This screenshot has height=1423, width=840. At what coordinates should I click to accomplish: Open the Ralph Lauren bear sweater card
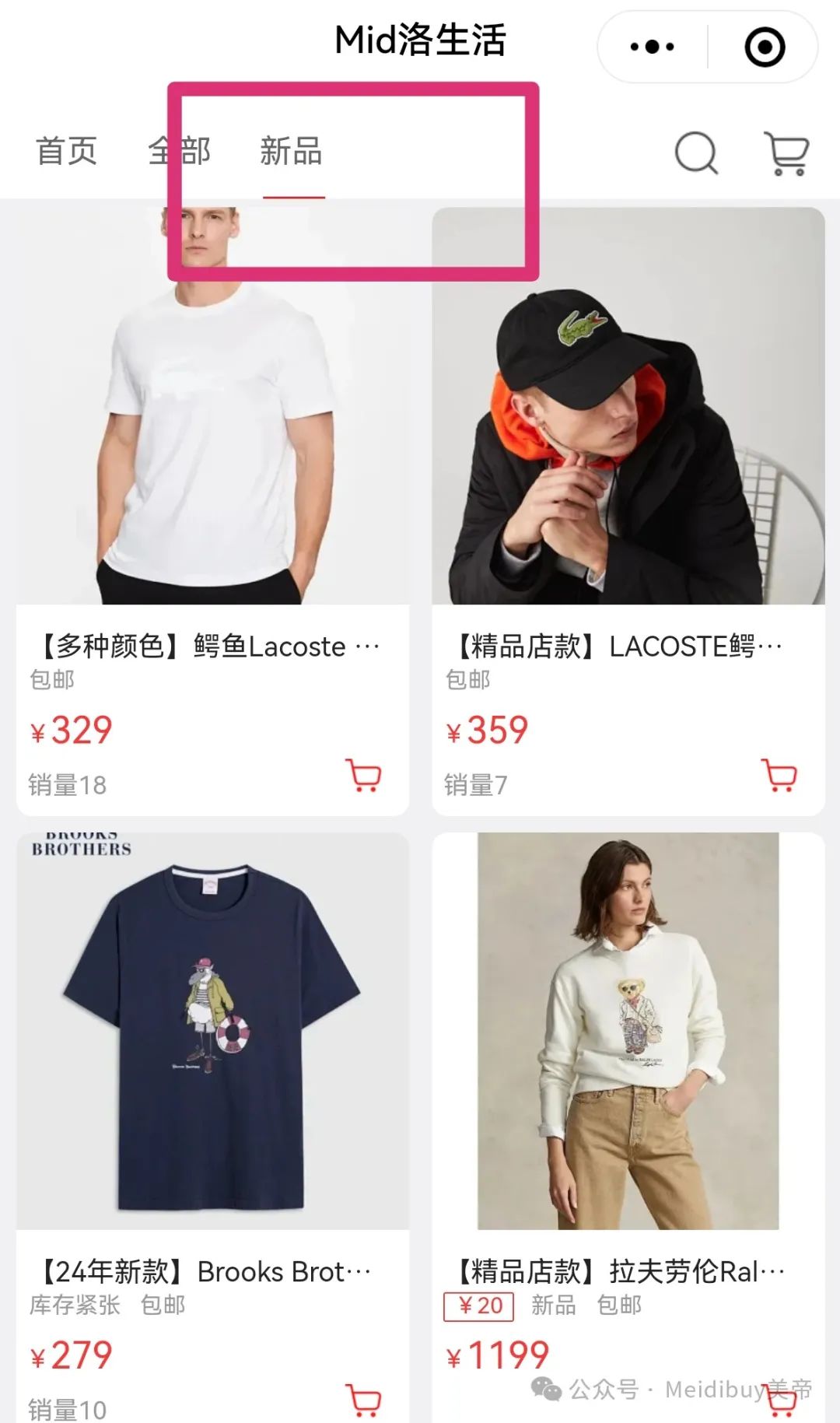[x=628, y=1127]
